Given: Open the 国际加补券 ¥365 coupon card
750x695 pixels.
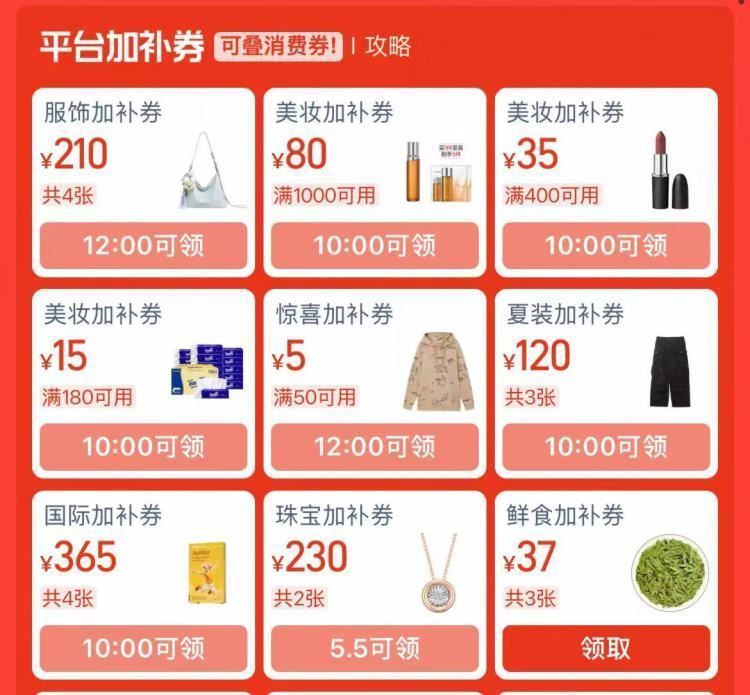Looking at the screenshot, I should click(143, 585).
